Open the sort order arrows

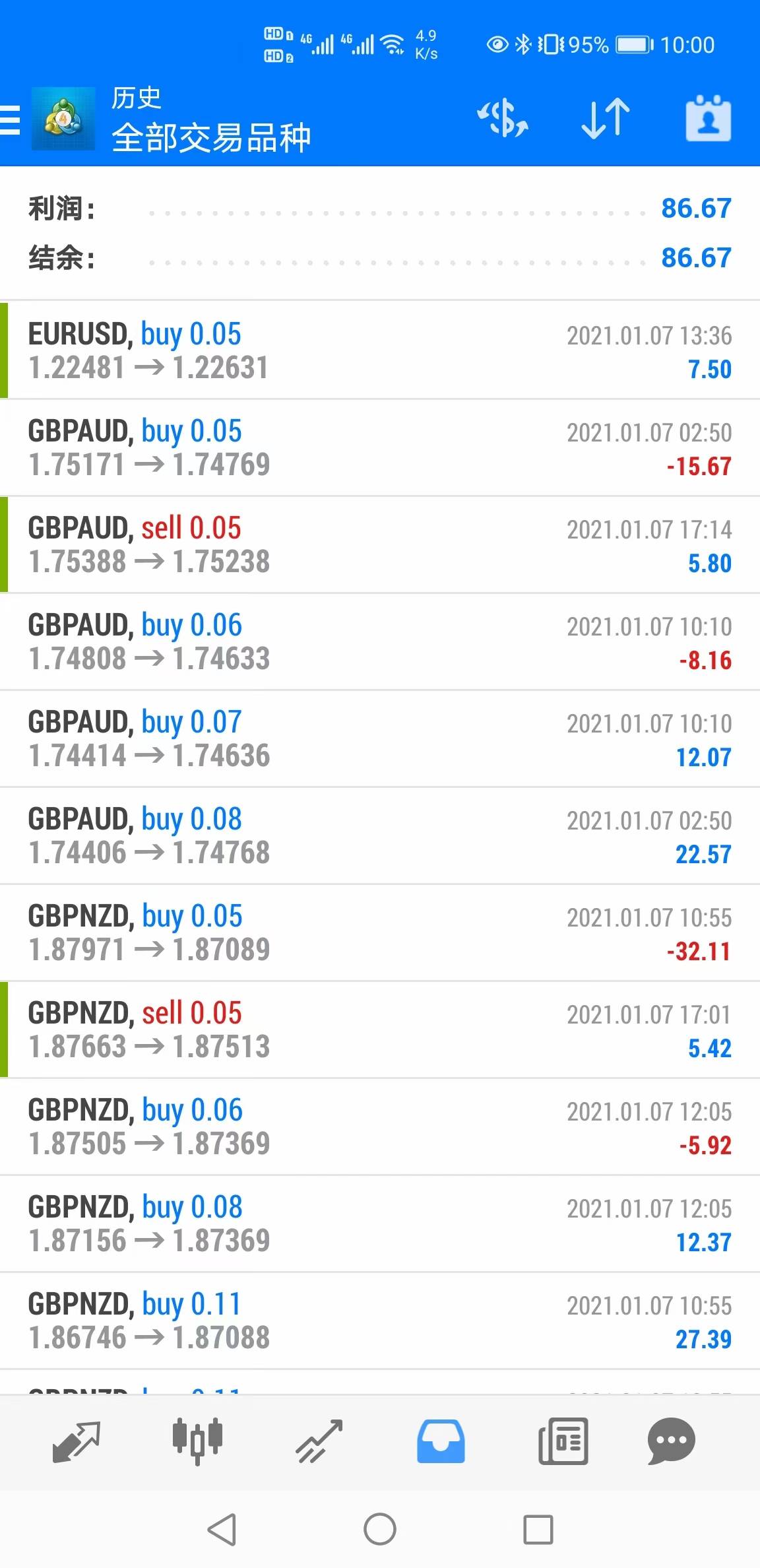(606, 119)
